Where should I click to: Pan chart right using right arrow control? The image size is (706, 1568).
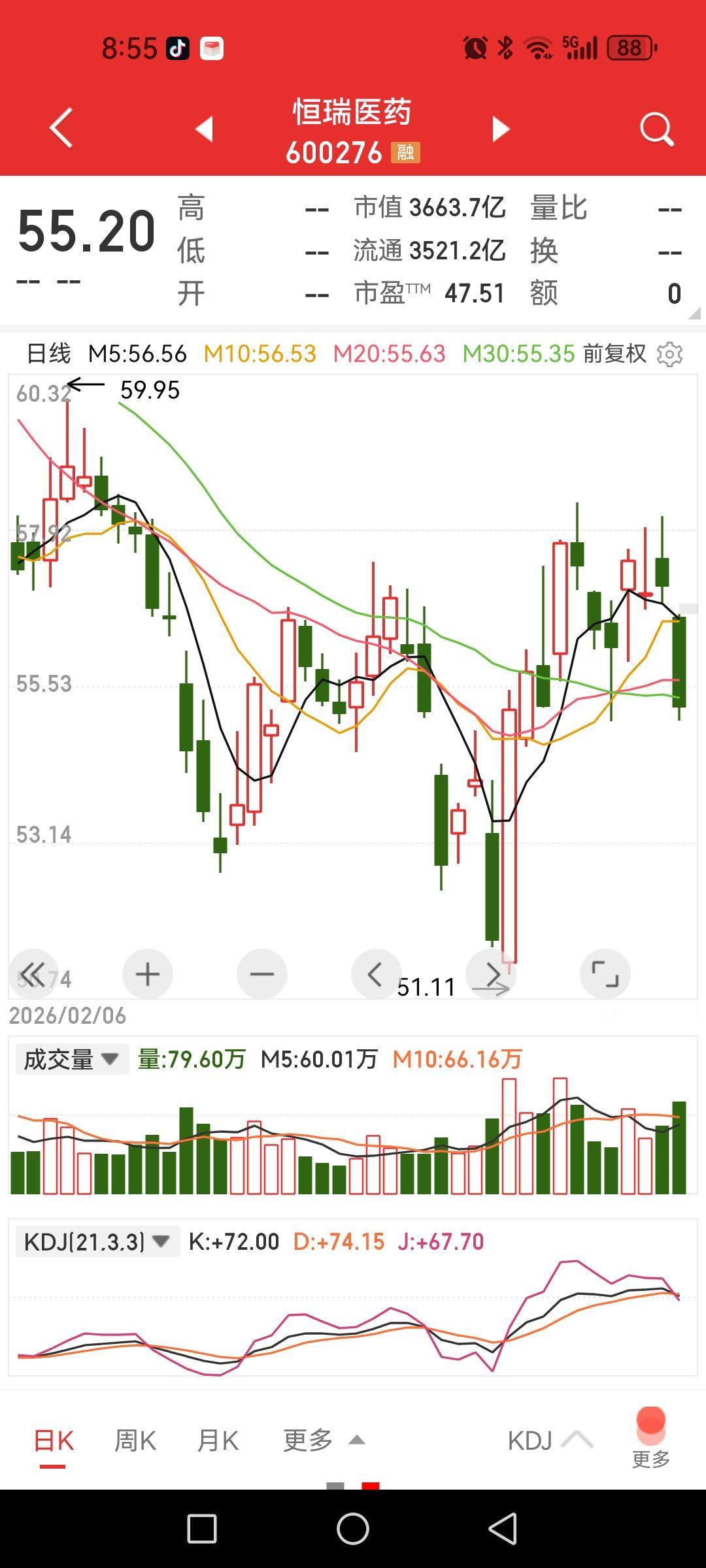pyautogui.click(x=490, y=973)
